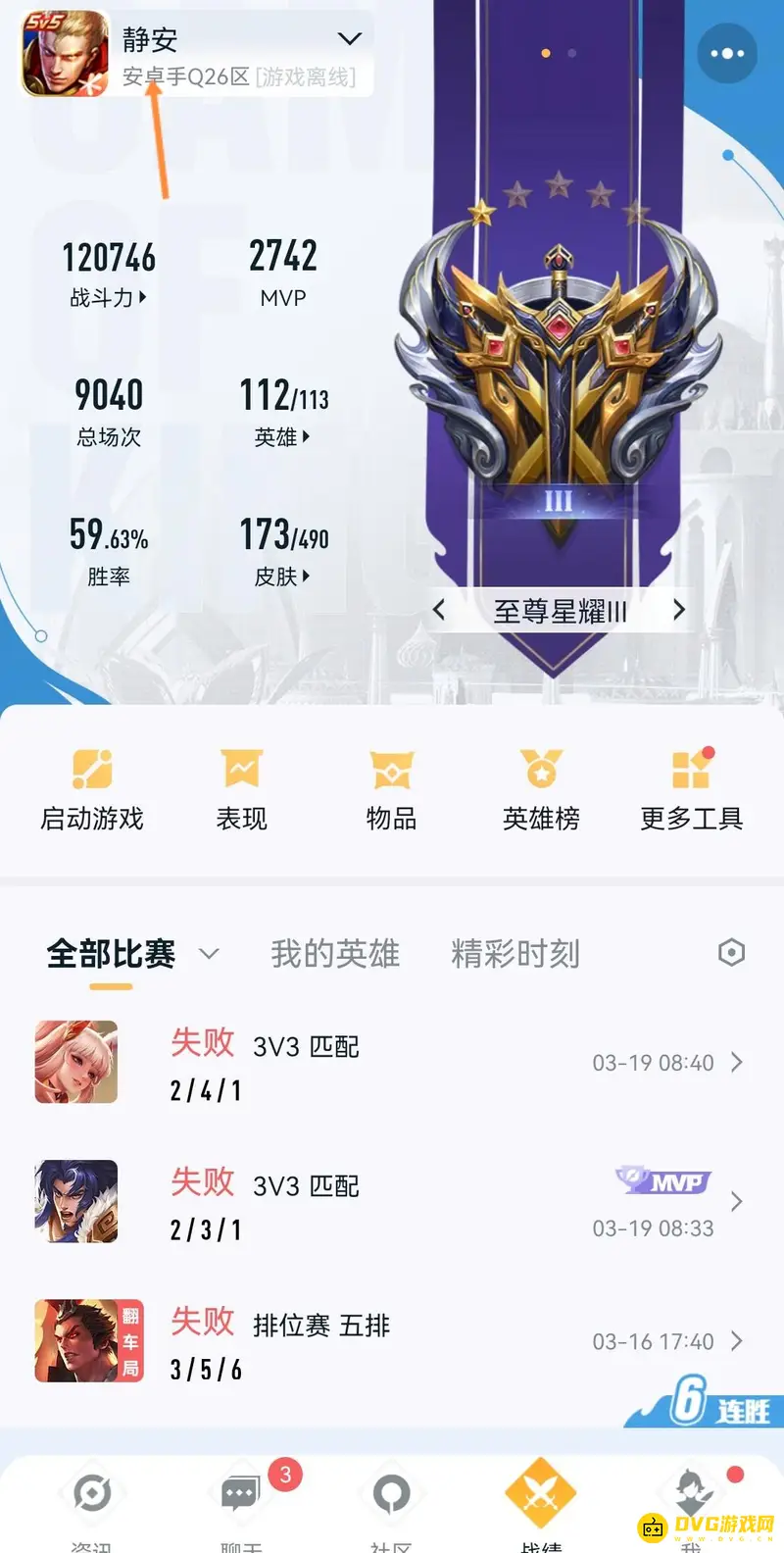The height and width of the screenshot is (1553, 784).
Task: Click the three-dot more options button
Action: [x=726, y=54]
